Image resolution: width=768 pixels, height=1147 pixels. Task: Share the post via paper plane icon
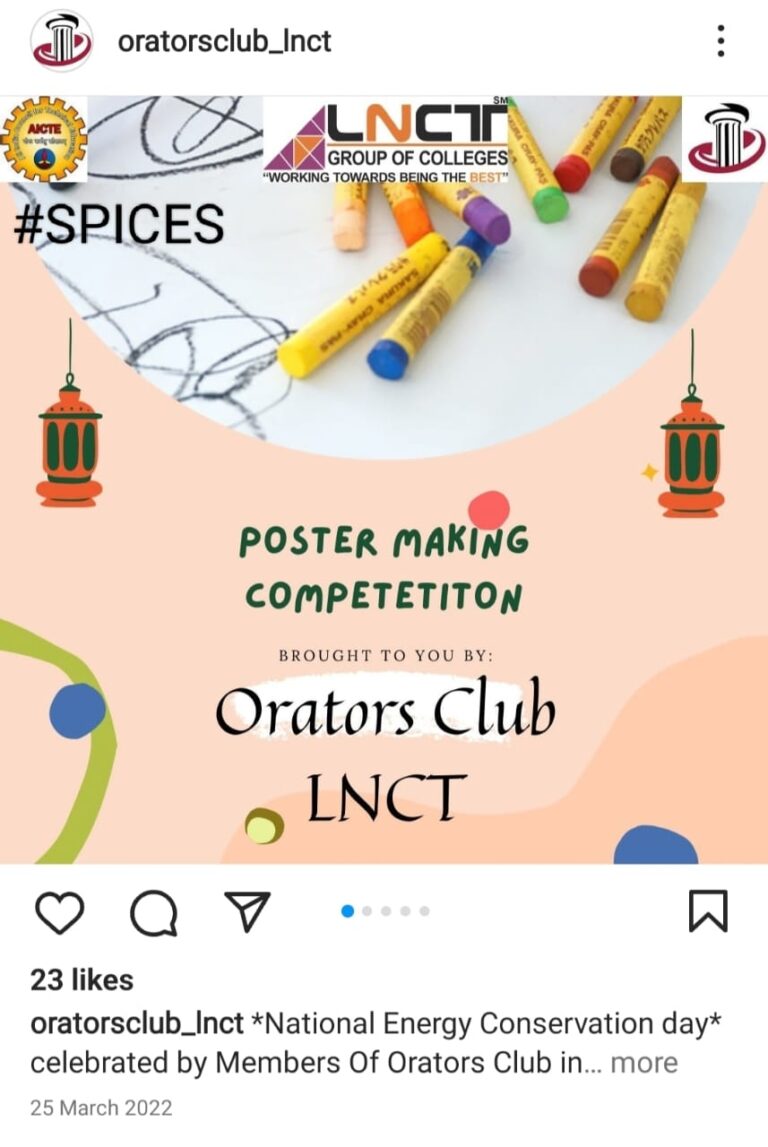247,911
